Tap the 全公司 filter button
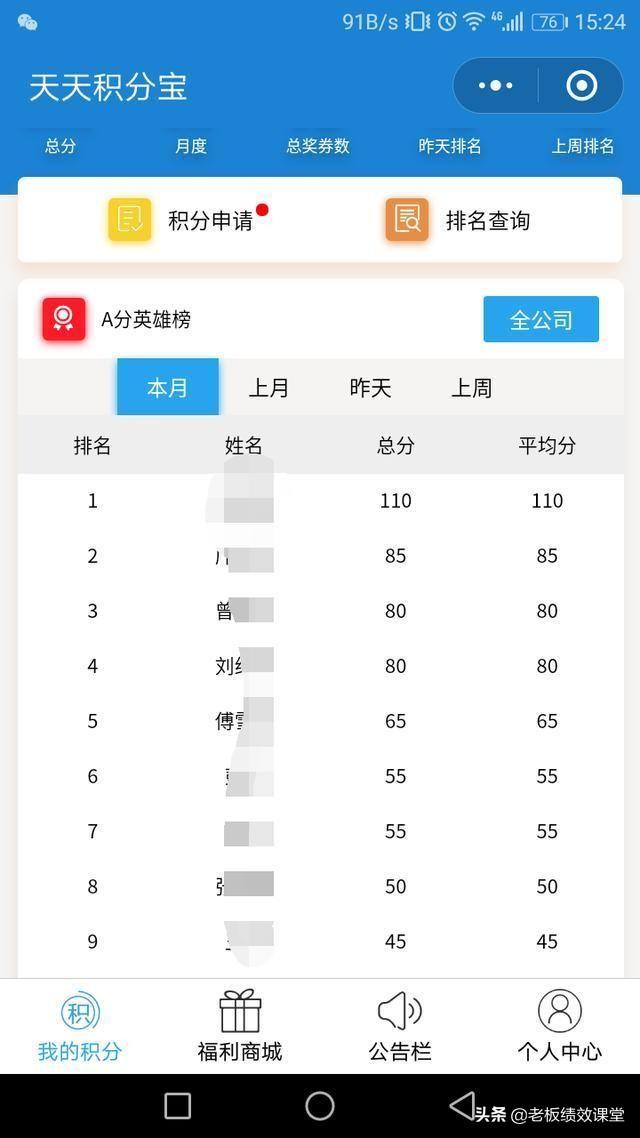Viewport: 640px width, 1138px height. [541, 319]
